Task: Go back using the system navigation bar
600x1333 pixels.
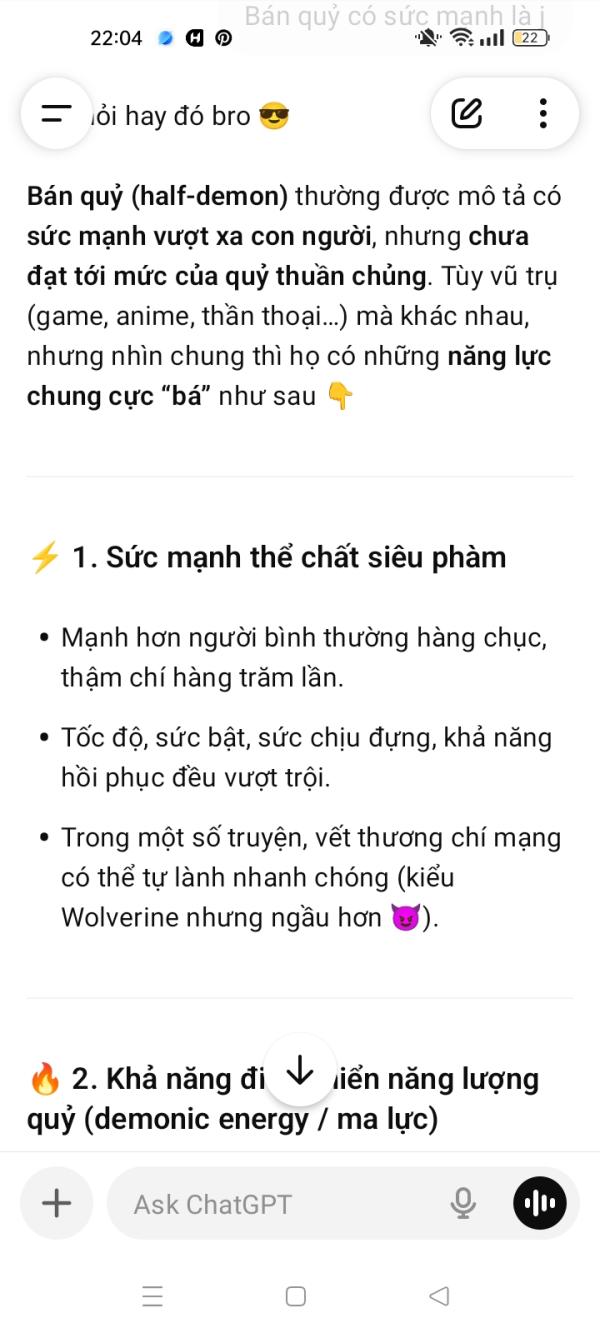Action: 438,1296
